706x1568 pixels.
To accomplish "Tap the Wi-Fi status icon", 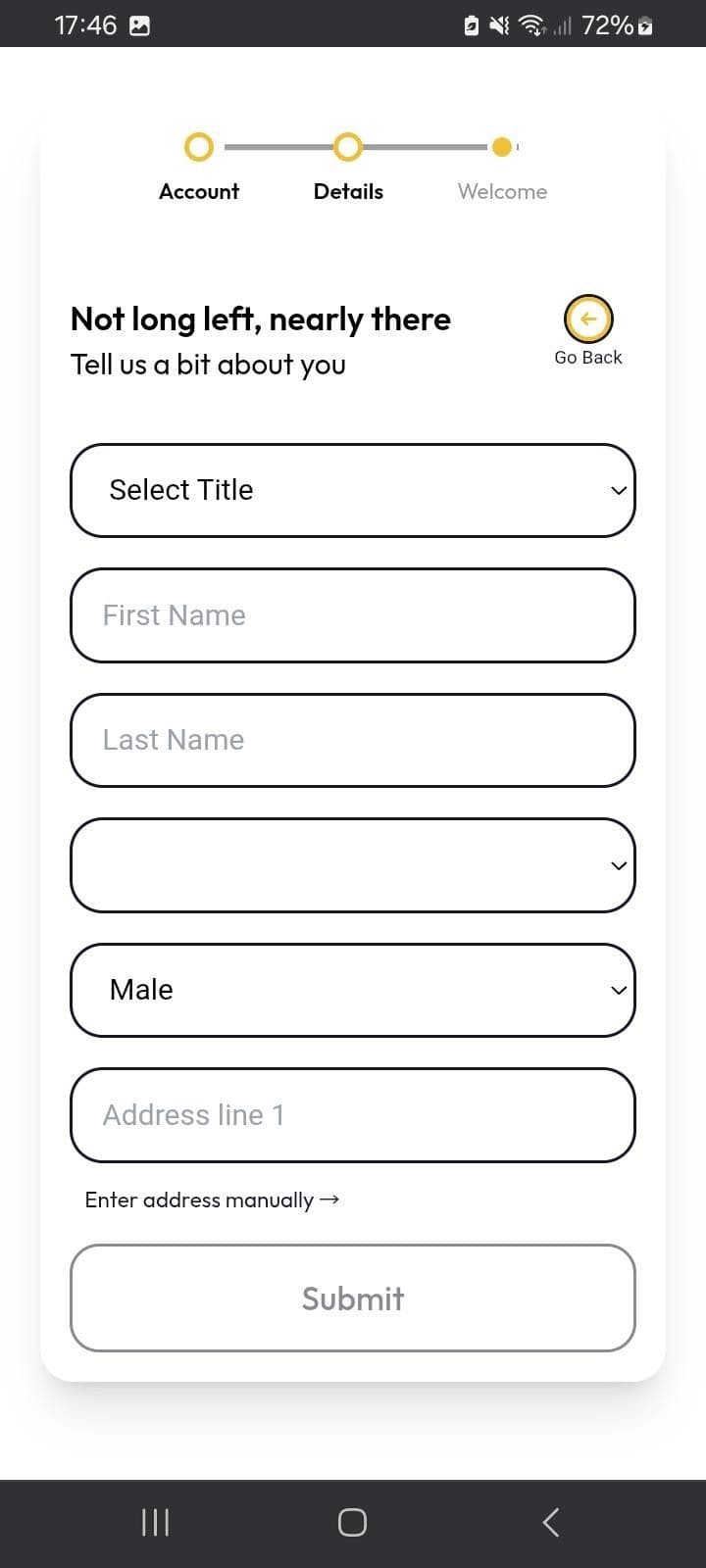I will [x=529, y=24].
